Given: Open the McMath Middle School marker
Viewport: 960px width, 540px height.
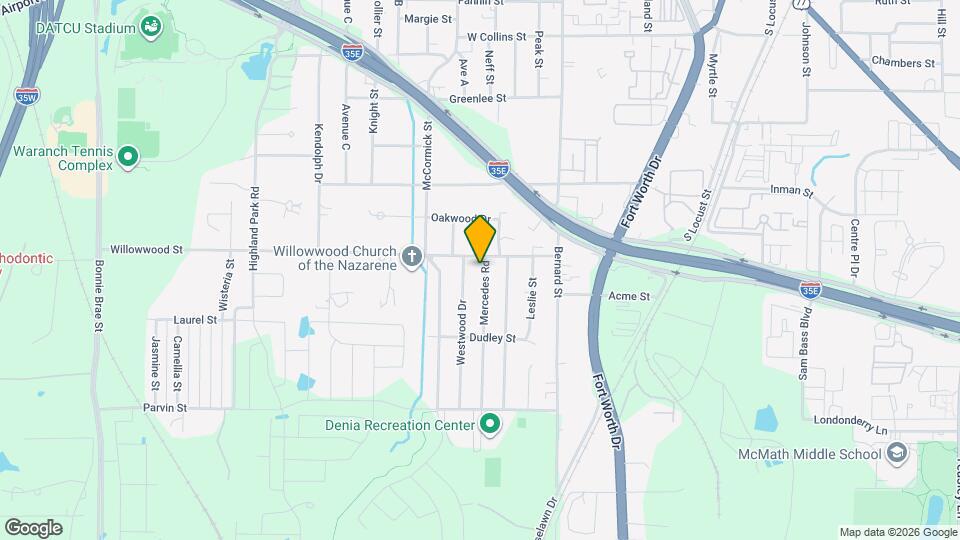Looking at the screenshot, I should pyautogui.click(x=897, y=453).
